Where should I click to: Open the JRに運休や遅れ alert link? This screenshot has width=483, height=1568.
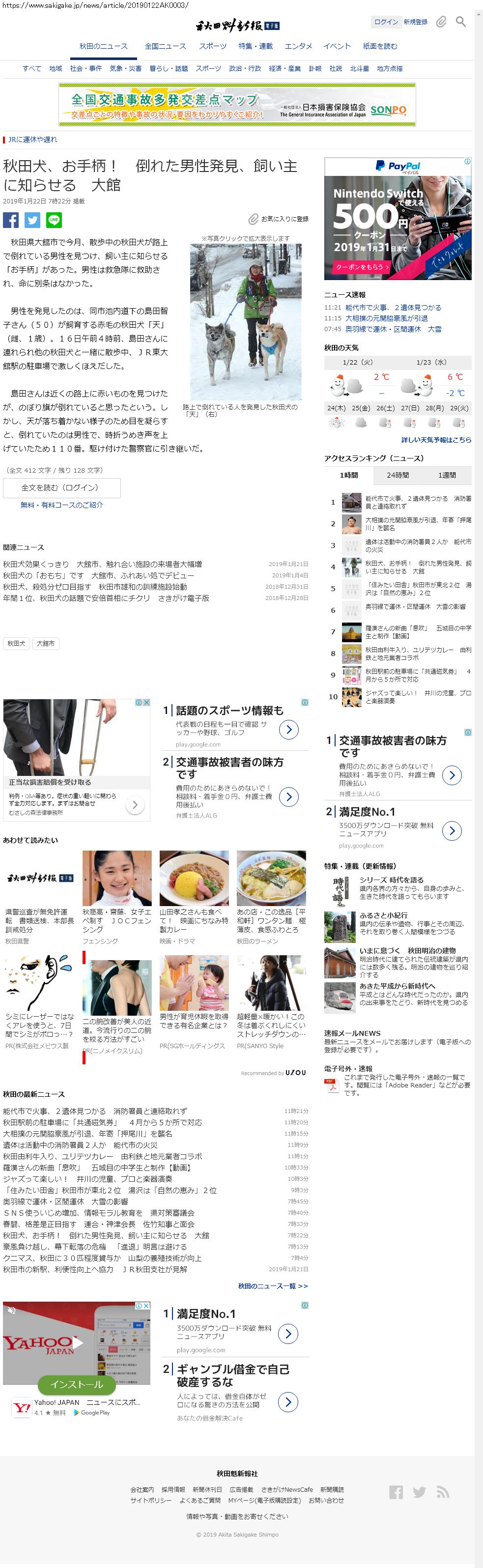(32, 140)
